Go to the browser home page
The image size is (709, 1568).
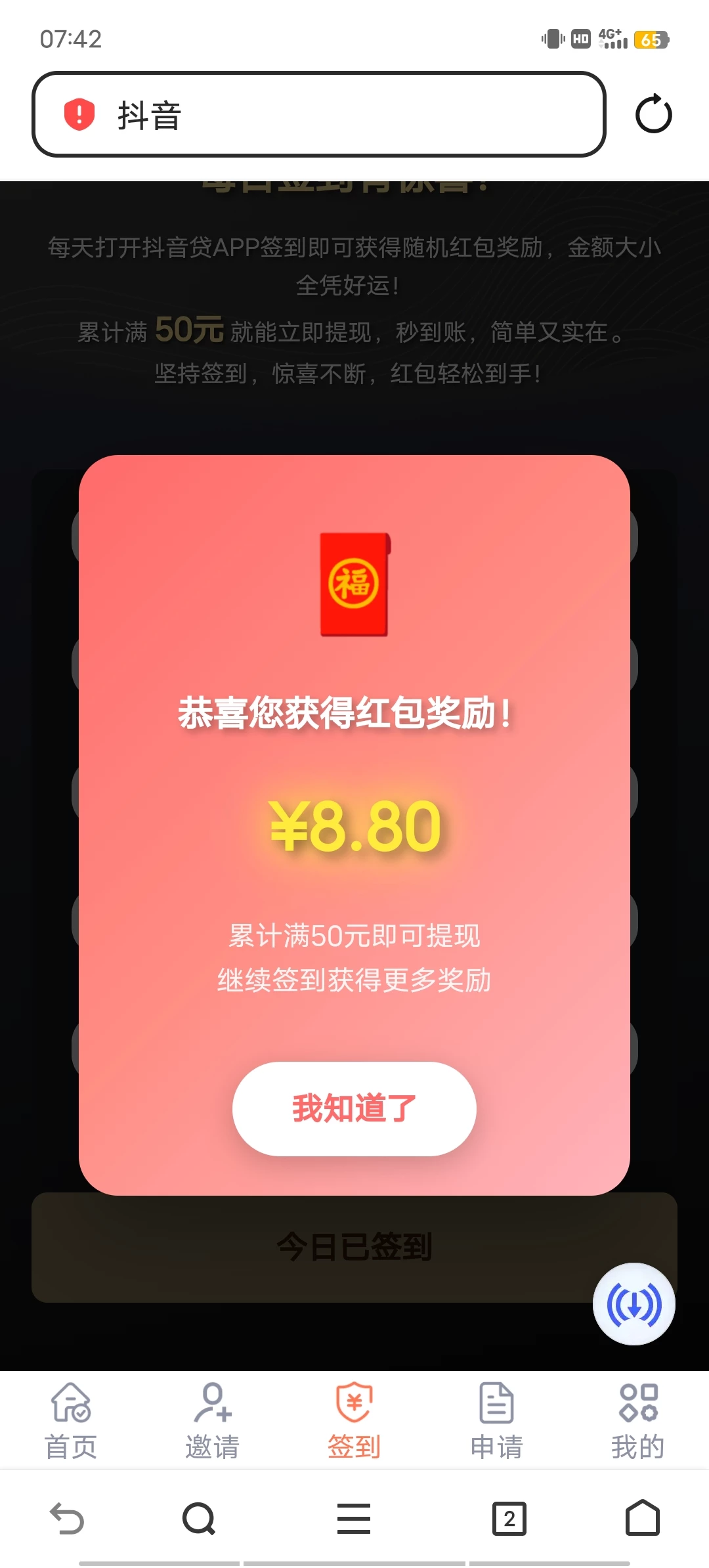click(x=642, y=1518)
